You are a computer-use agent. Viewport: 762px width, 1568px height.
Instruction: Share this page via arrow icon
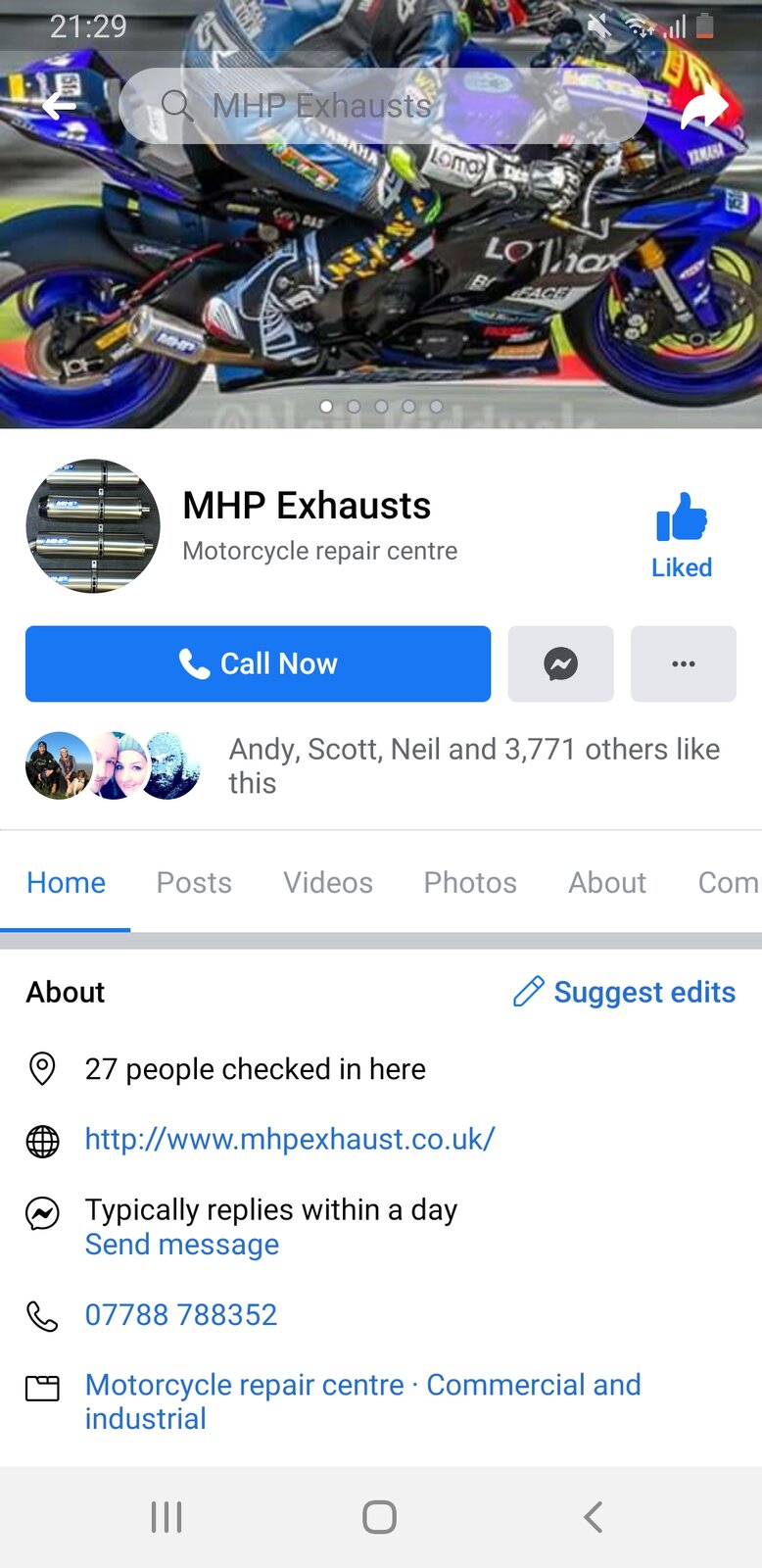pos(704,108)
